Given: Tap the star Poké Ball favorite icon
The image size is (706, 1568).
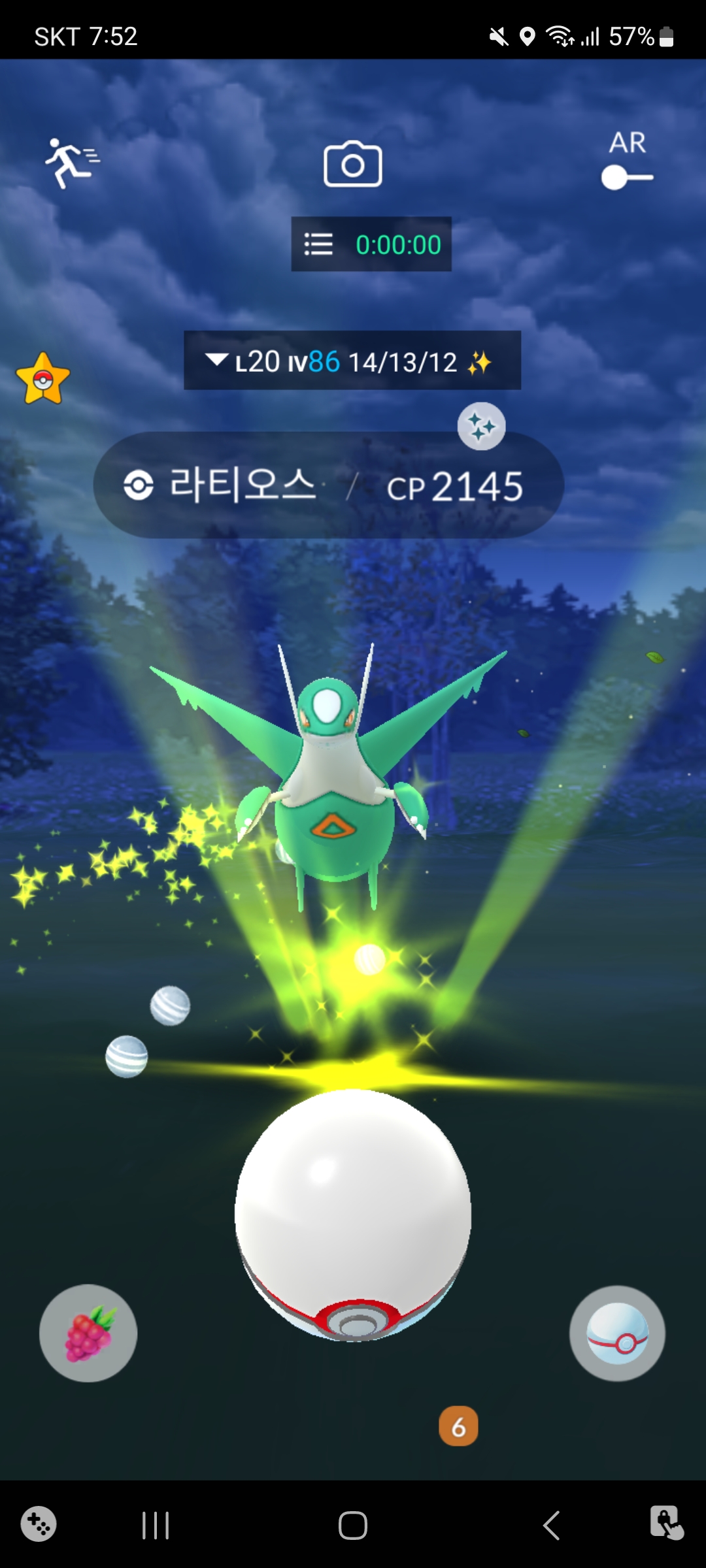Looking at the screenshot, I should click(x=43, y=379).
